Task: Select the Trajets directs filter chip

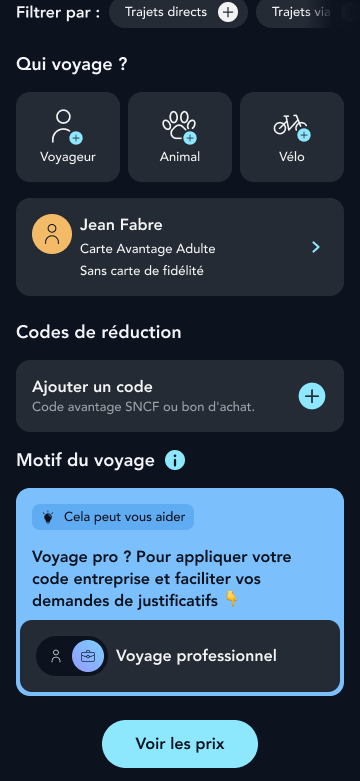Action: click(178, 12)
